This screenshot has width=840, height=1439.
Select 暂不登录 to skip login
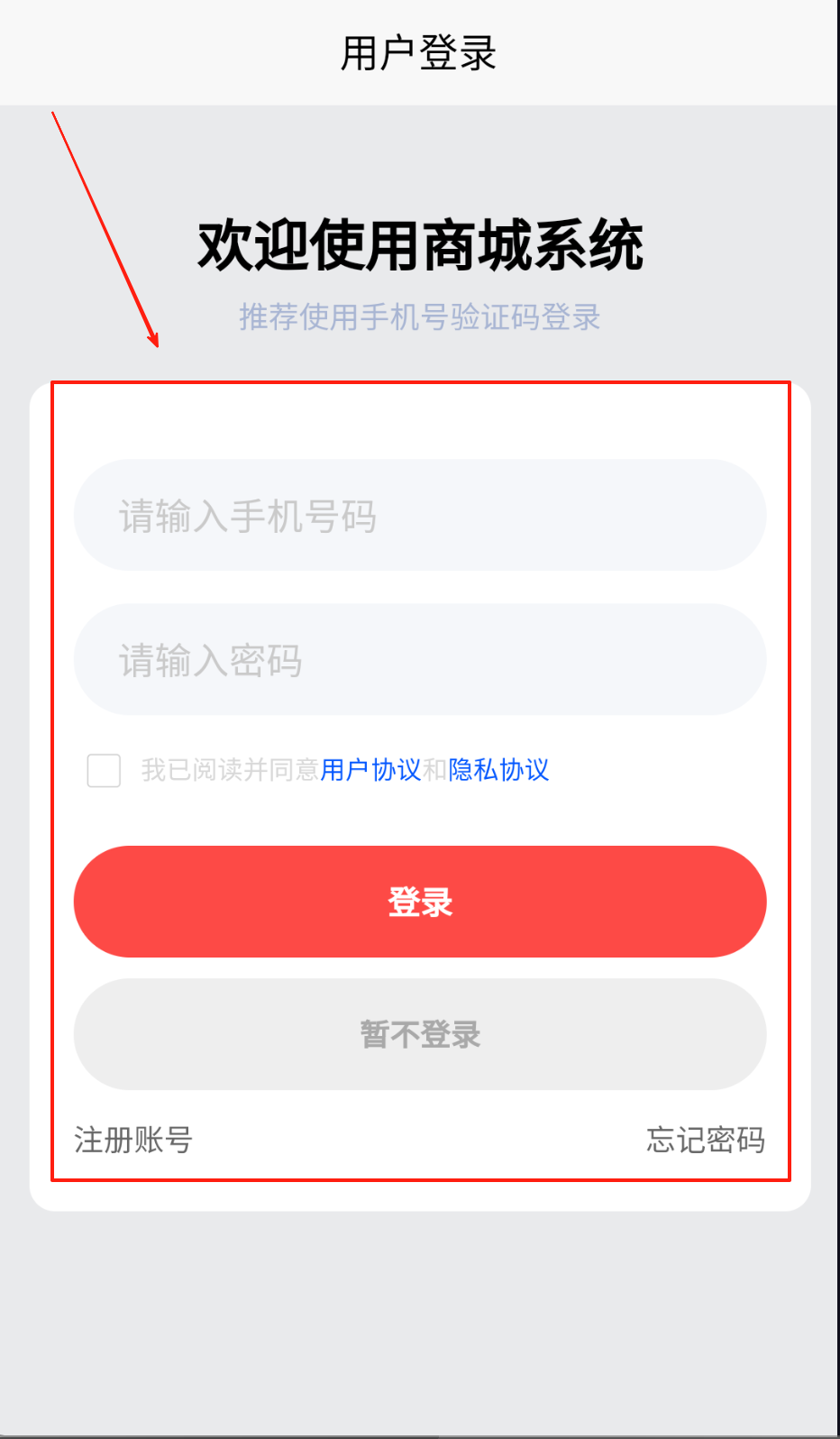coord(419,1034)
